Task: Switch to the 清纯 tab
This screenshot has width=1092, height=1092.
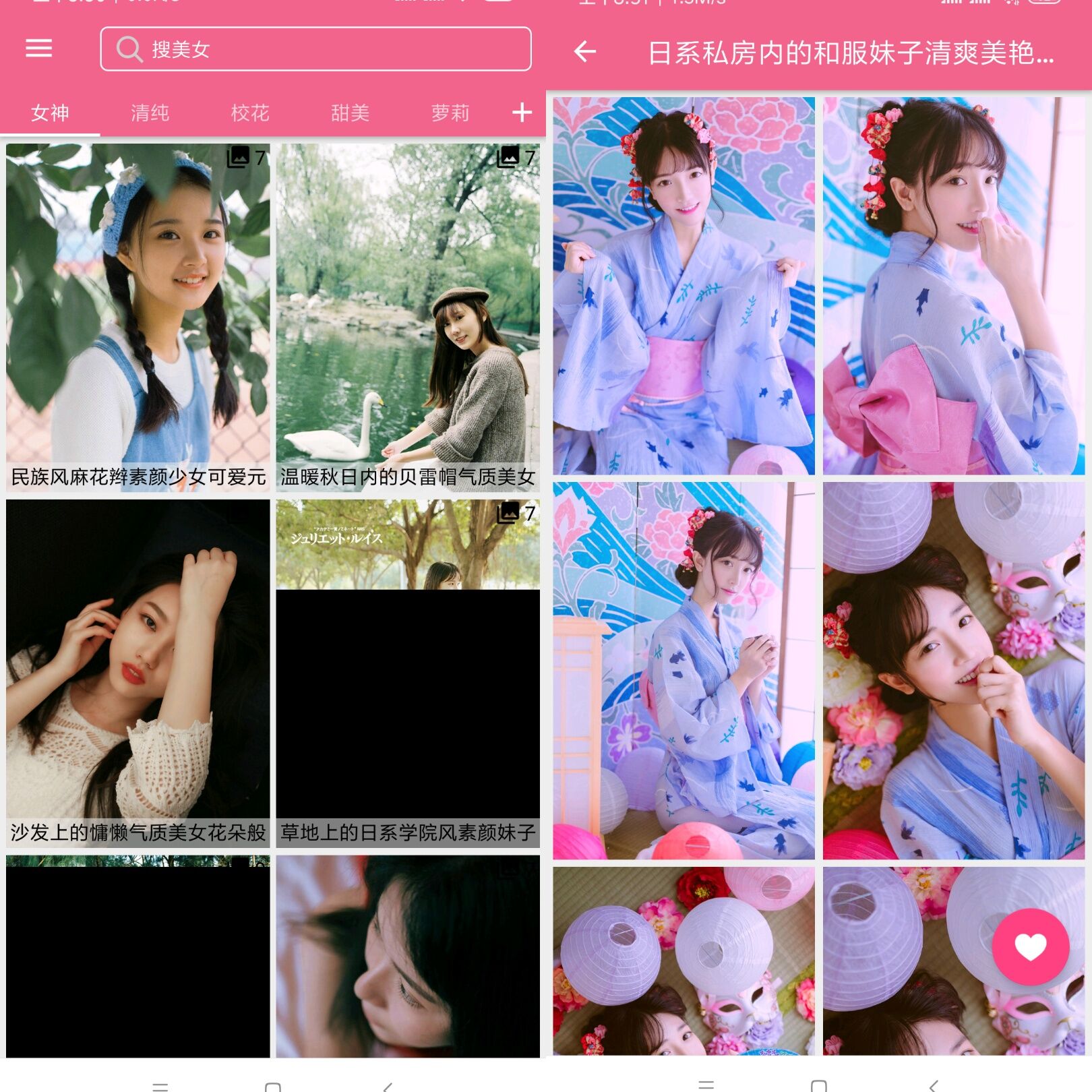Action: click(x=150, y=113)
